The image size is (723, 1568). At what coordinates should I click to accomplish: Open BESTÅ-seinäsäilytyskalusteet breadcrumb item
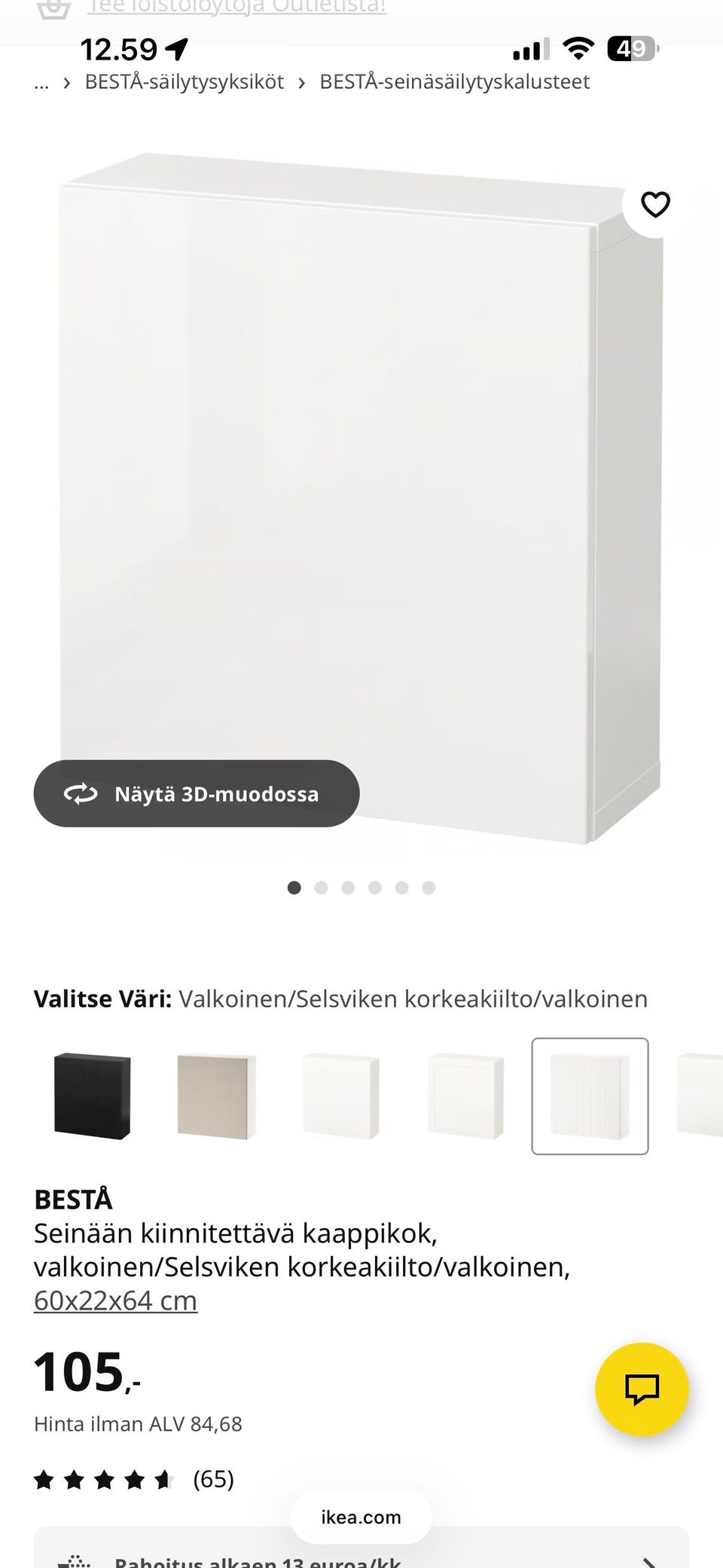453,81
